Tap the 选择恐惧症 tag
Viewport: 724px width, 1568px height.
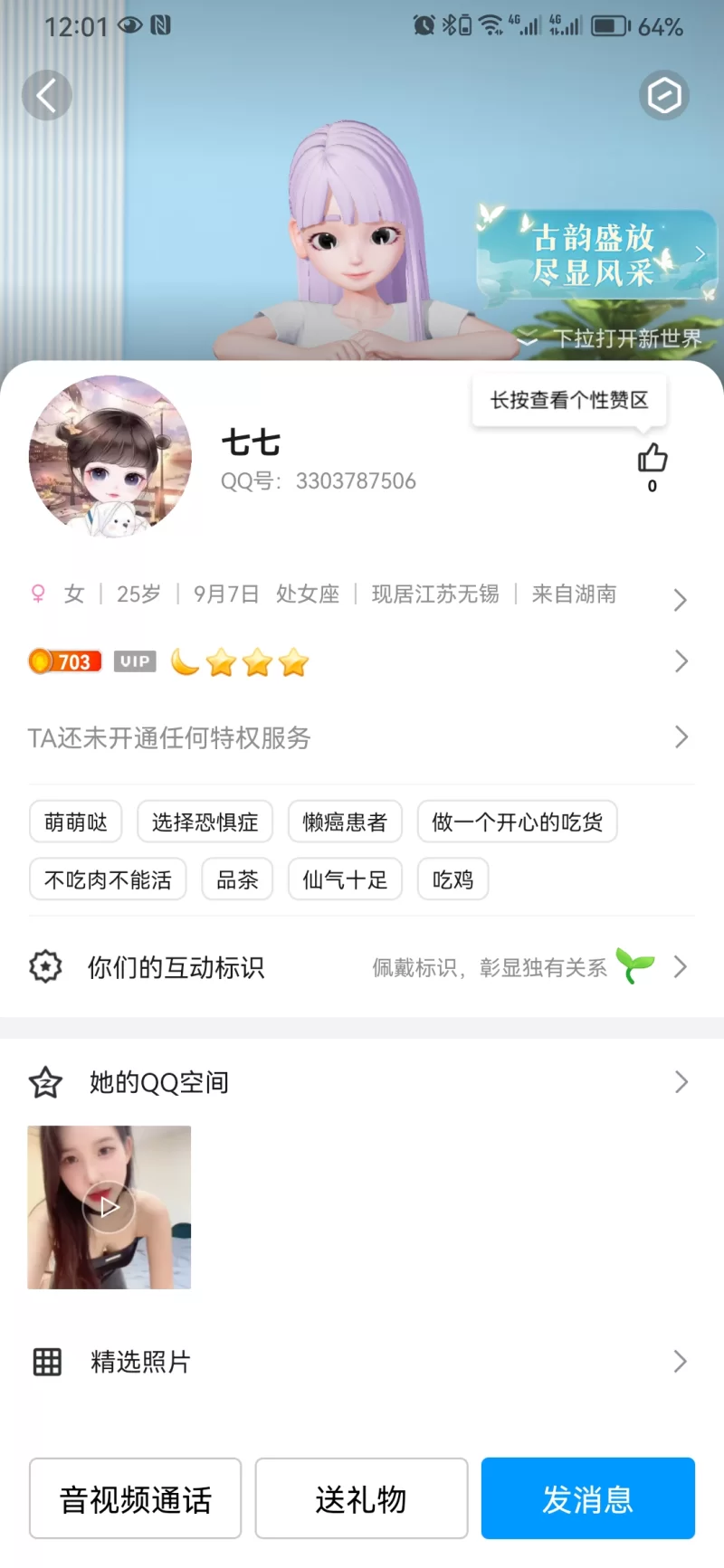coord(205,822)
